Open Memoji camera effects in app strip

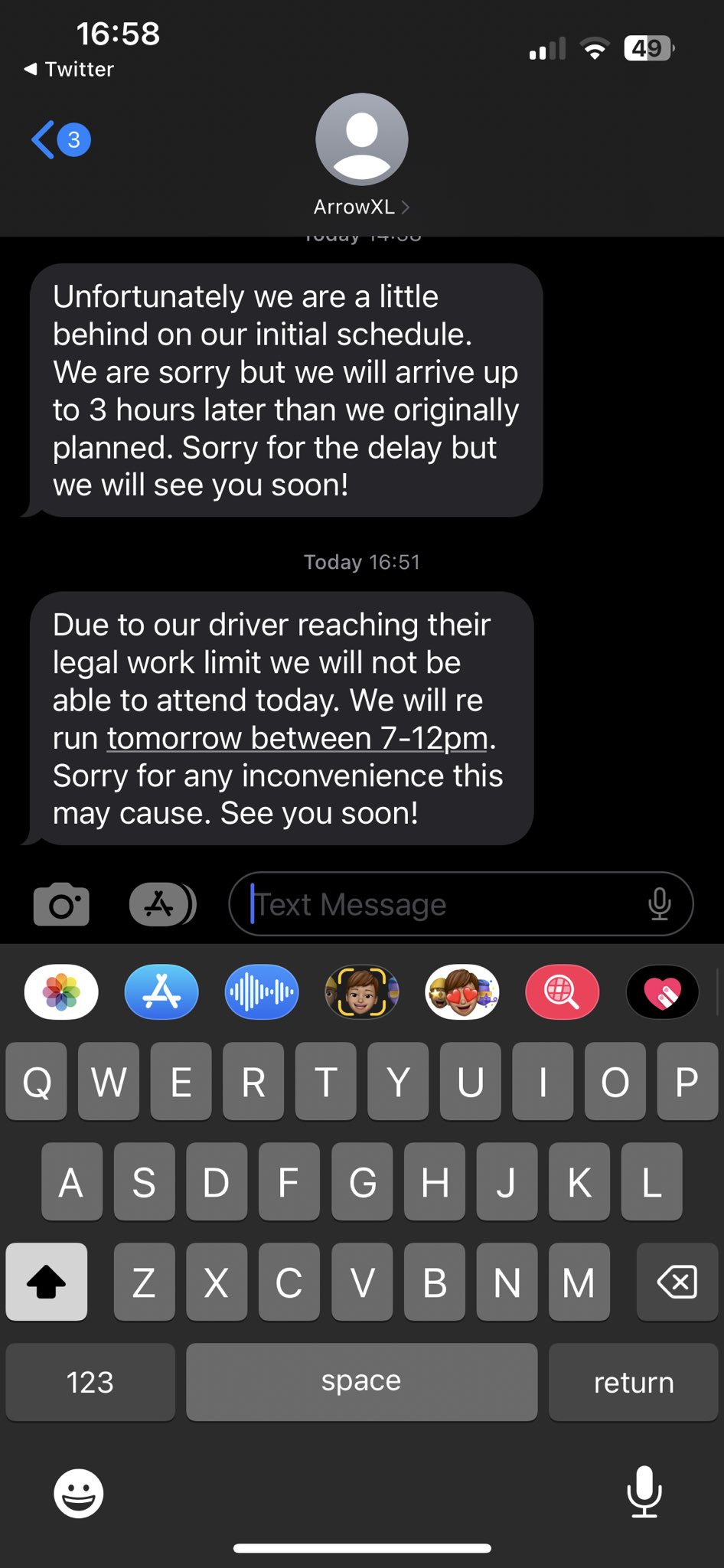pyautogui.click(x=362, y=992)
